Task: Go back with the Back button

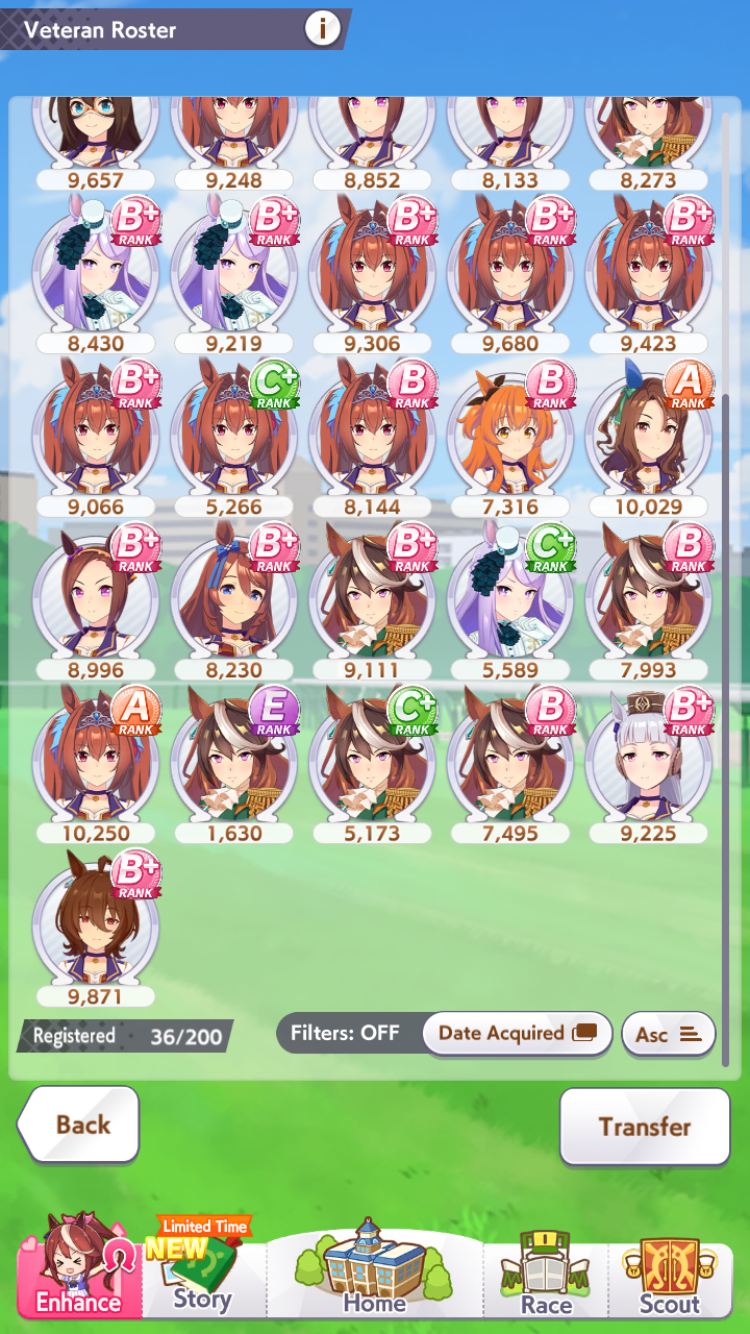Action: [79, 1124]
